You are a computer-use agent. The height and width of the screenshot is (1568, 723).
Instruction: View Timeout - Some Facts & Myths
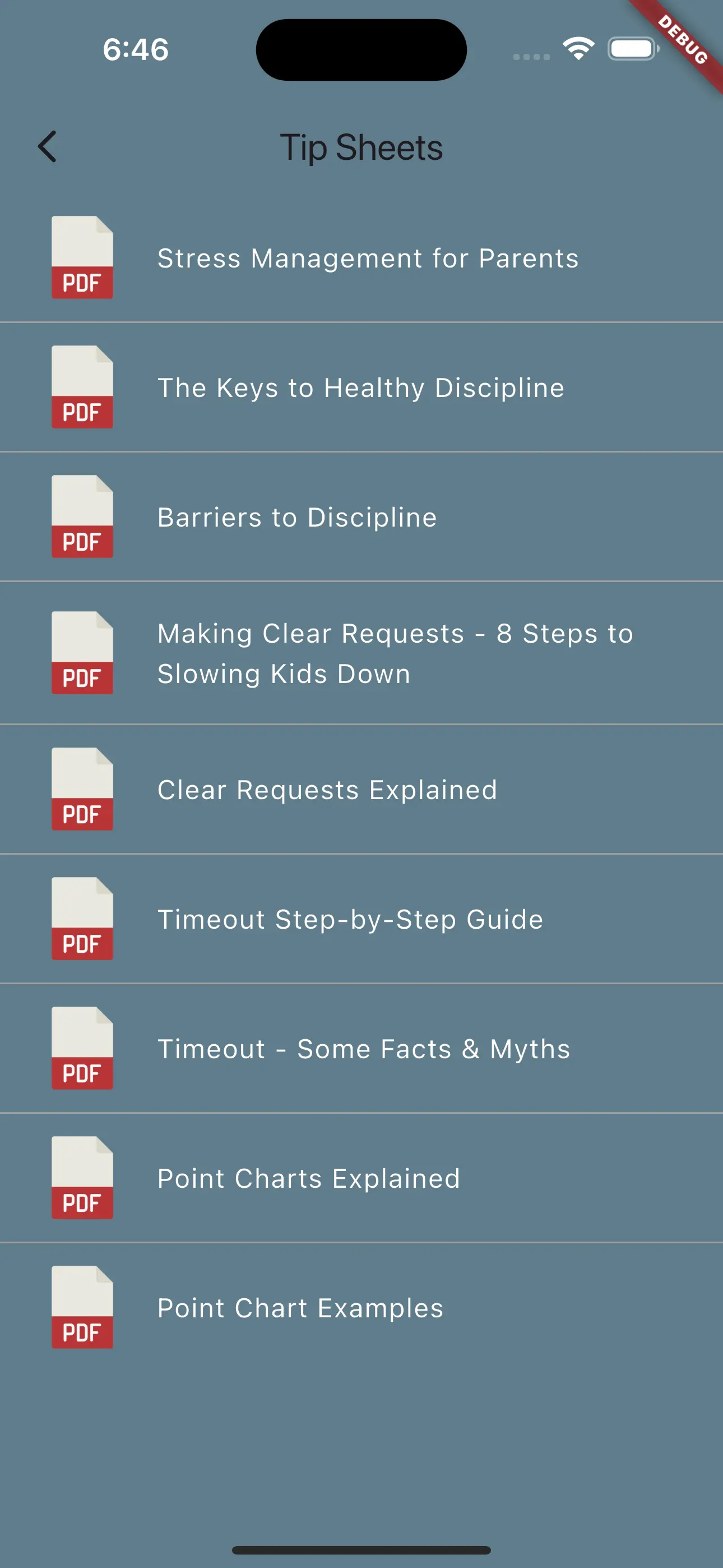click(363, 1049)
